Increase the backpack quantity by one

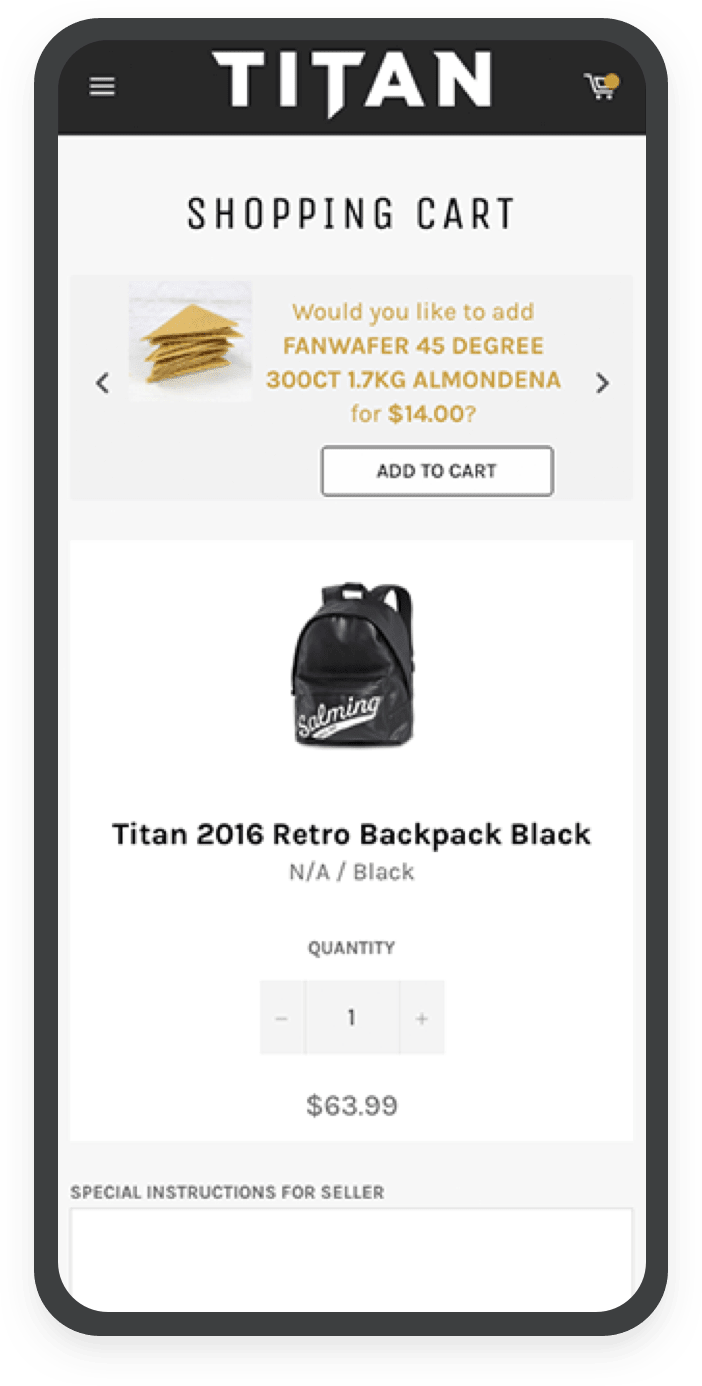[422, 1018]
